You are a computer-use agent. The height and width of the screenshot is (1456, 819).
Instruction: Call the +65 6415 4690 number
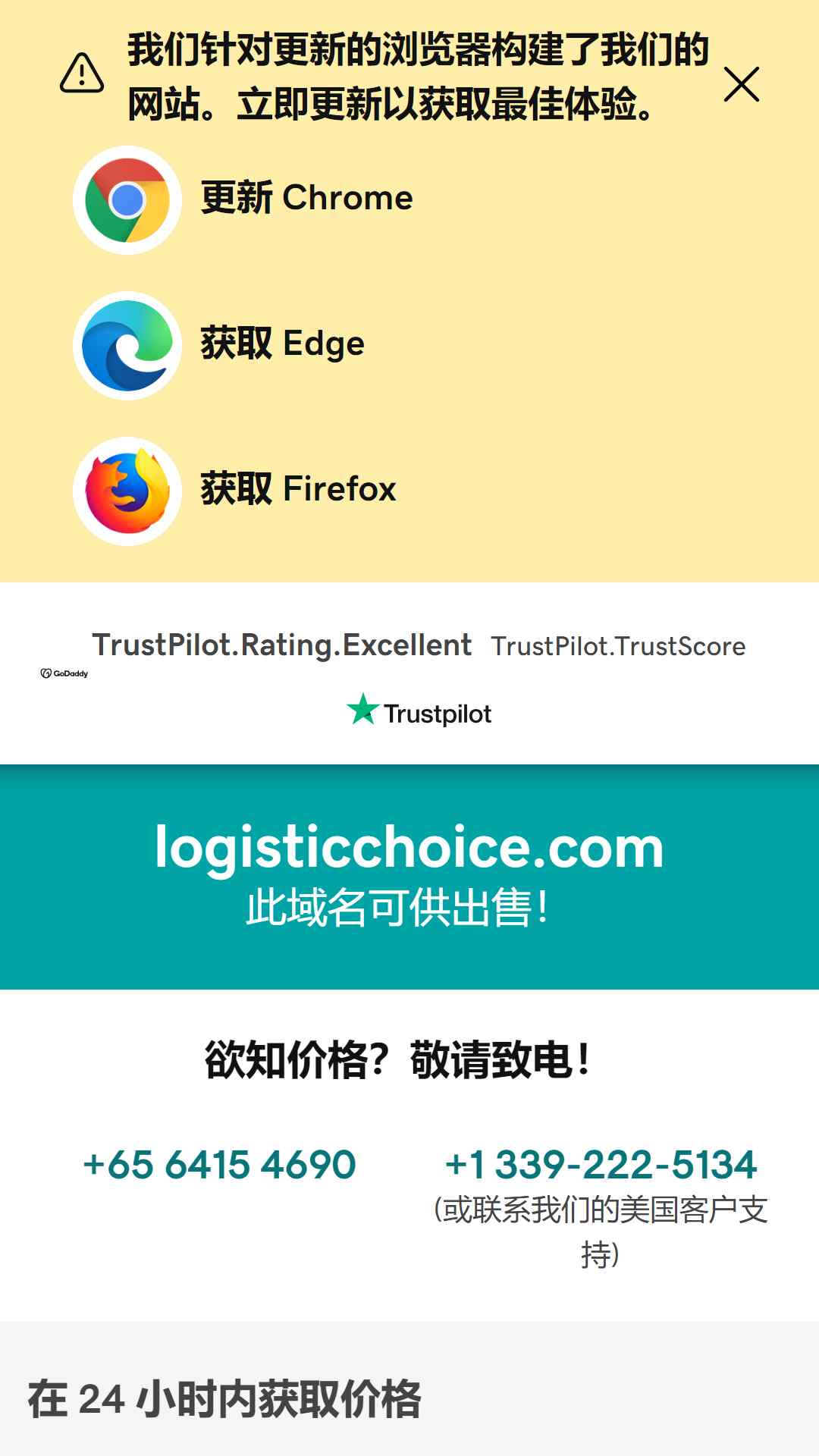(219, 1165)
